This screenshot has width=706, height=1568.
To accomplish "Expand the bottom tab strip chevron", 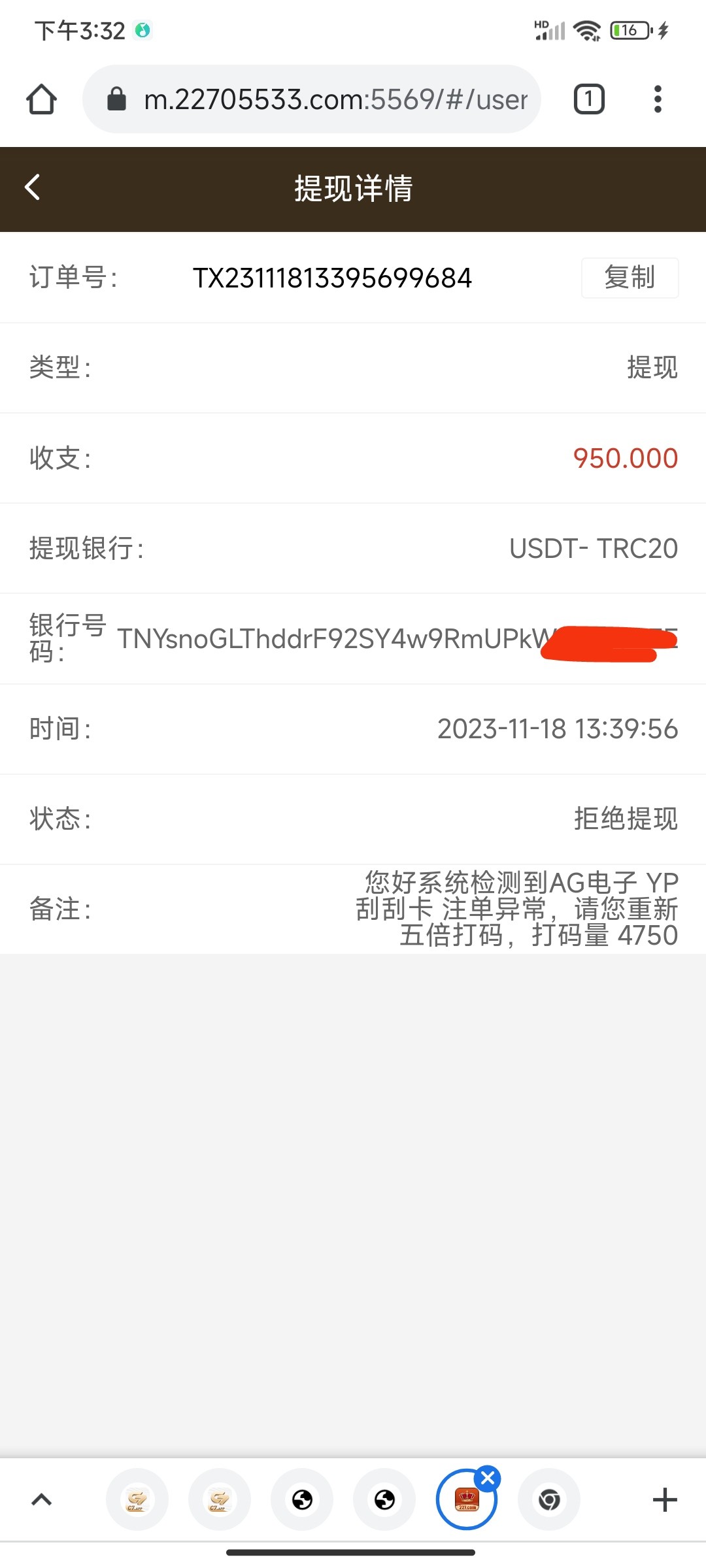I will [42, 1499].
